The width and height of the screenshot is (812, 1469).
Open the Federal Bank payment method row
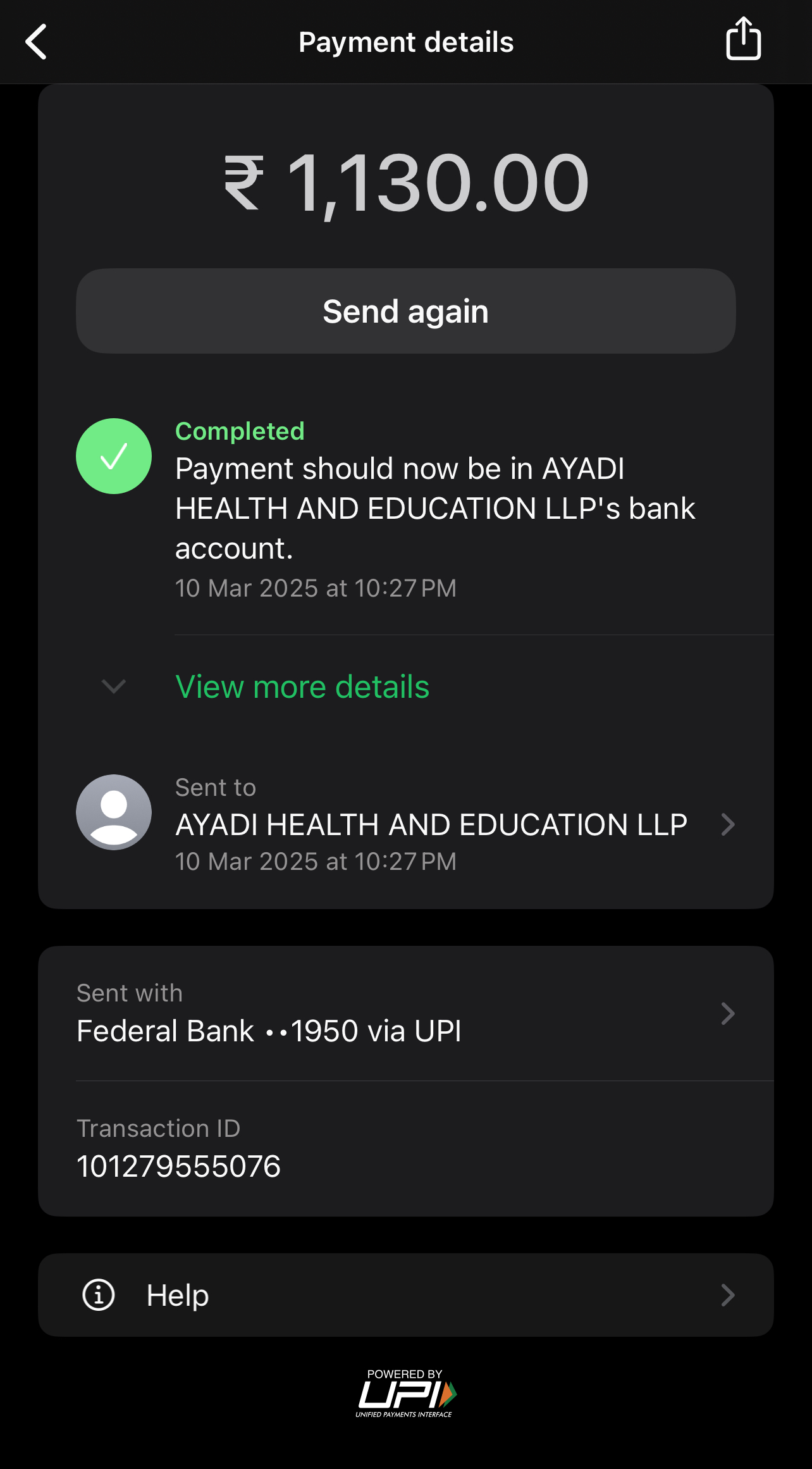tap(405, 1014)
